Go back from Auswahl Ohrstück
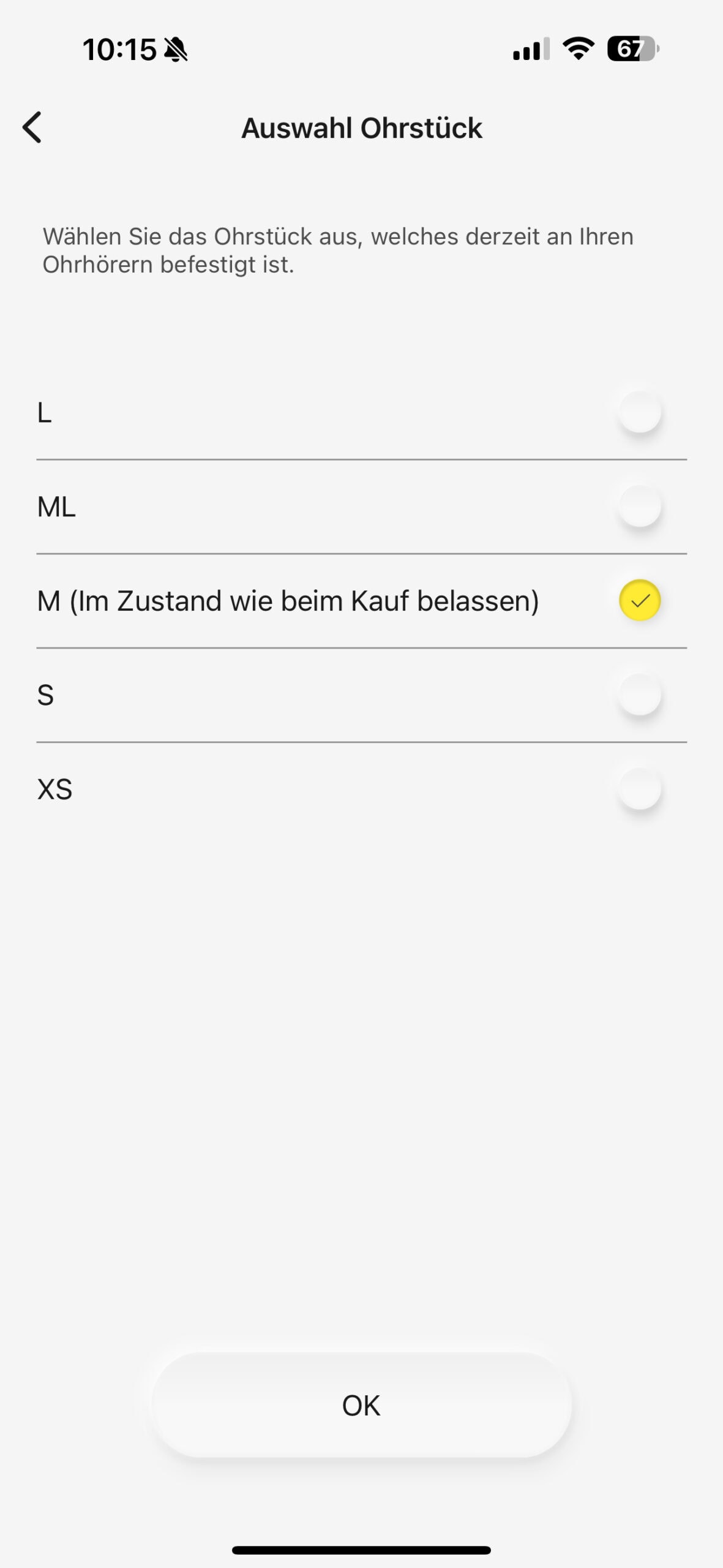Image resolution: width=723 pixels, height=1568 pixels. tap(32, 127)
